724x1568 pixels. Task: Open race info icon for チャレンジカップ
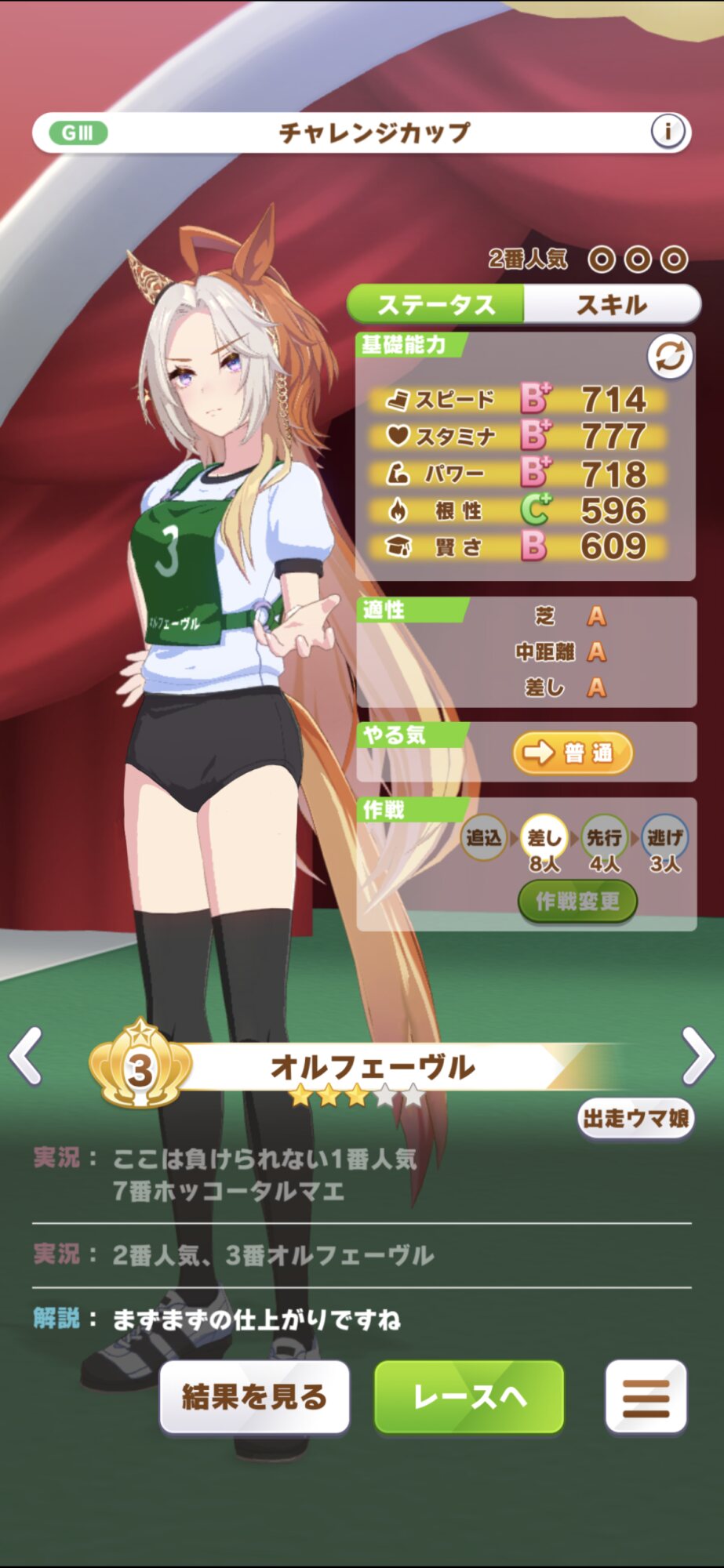668,131
